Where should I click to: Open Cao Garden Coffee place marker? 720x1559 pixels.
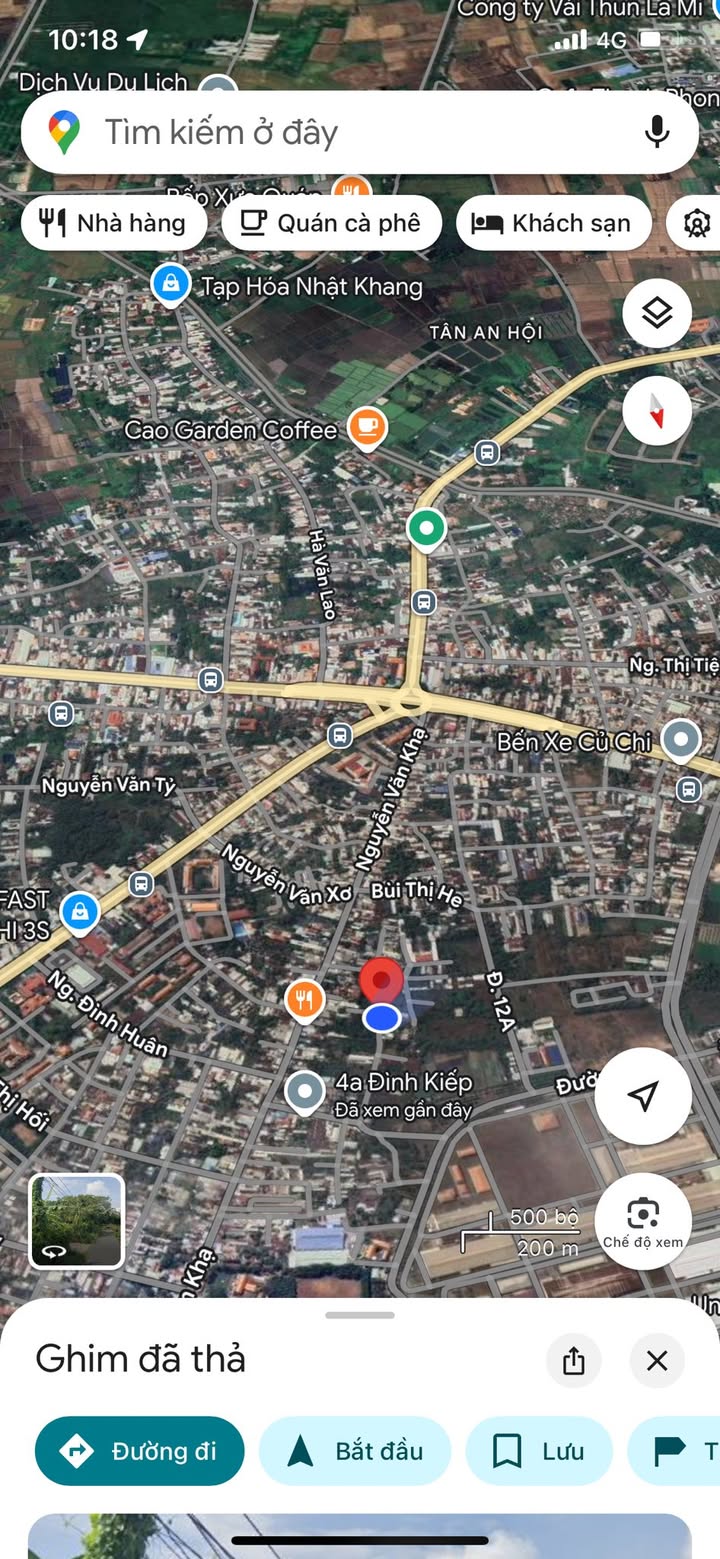click(x=367, y=428)
